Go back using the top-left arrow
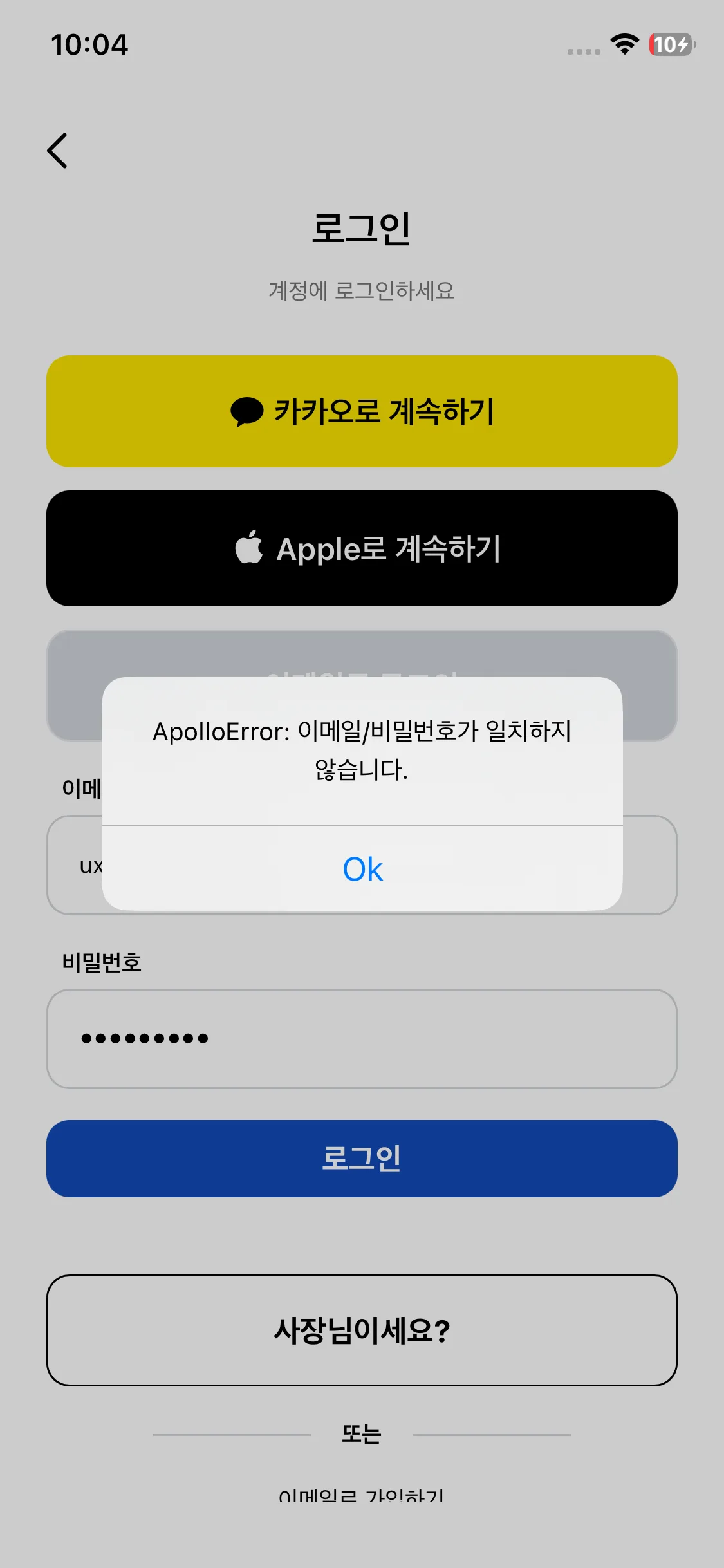Screen dimensions: 724x1568 tap(58, 151)
